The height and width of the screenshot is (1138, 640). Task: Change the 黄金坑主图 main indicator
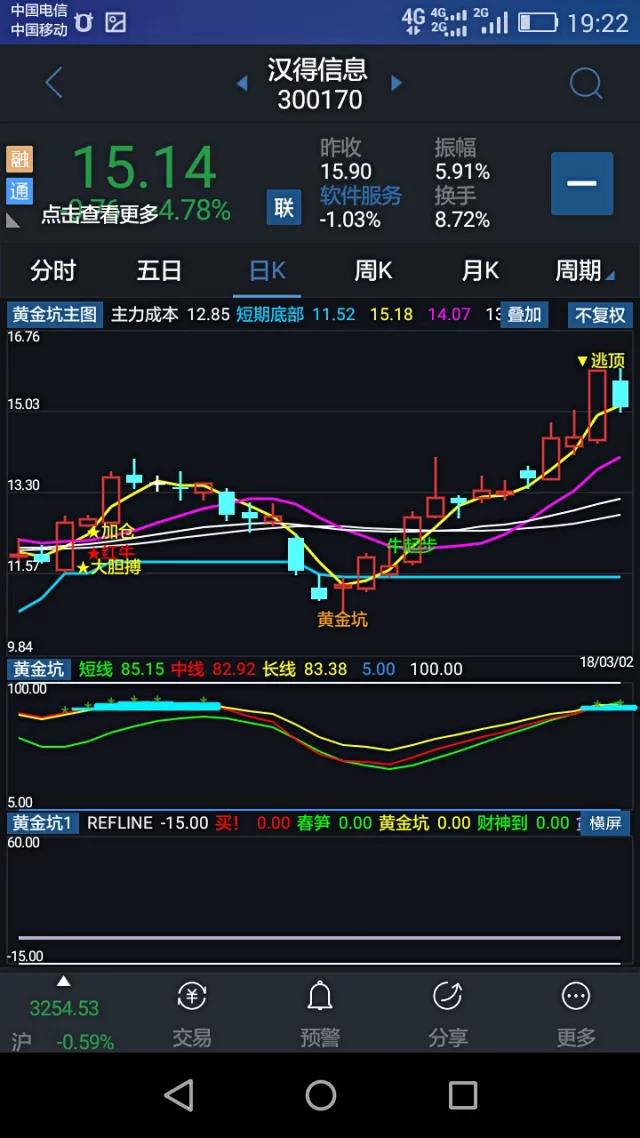point(55,314)
